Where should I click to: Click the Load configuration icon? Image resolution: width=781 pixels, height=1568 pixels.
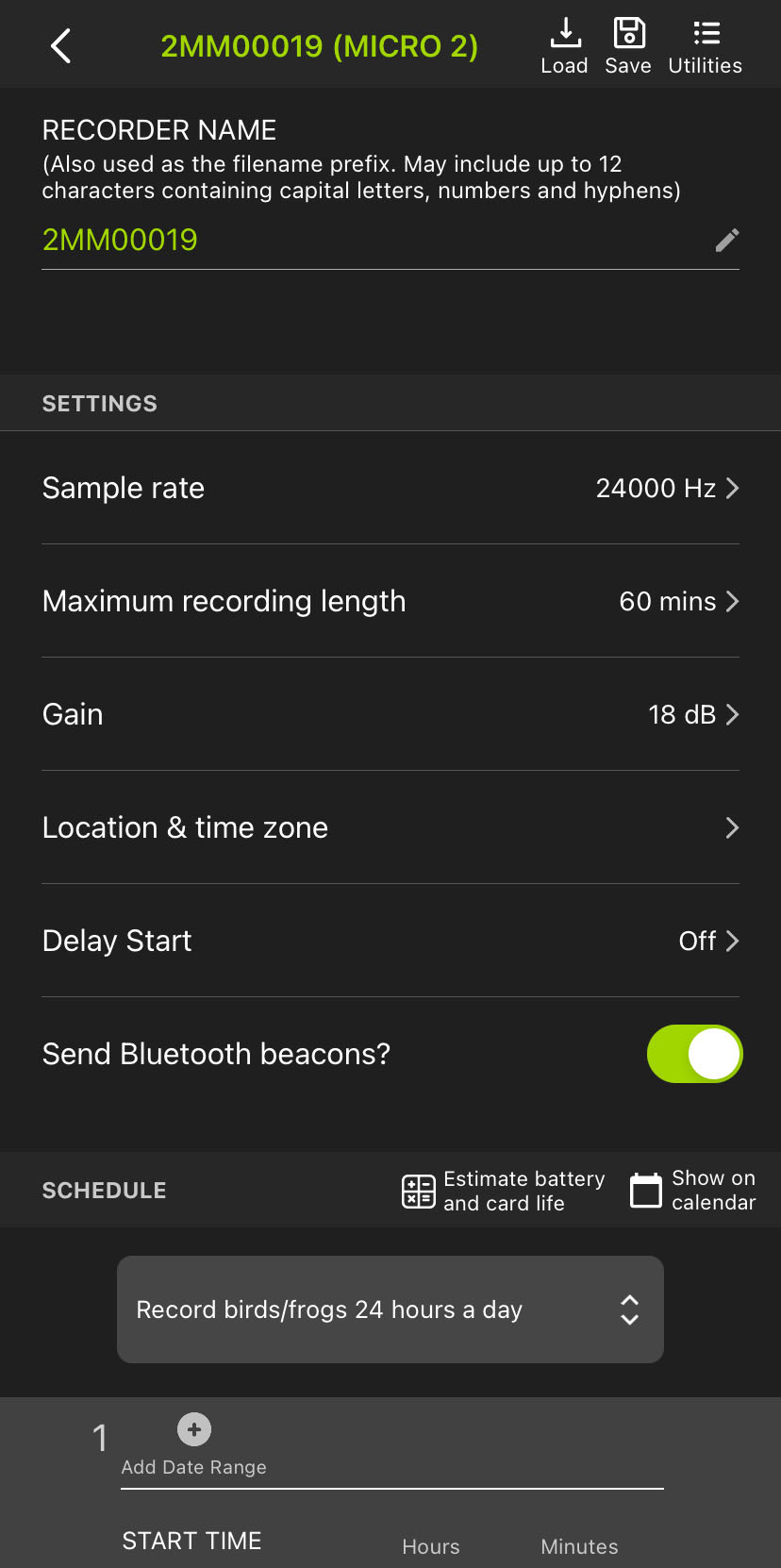pos(565,33)
